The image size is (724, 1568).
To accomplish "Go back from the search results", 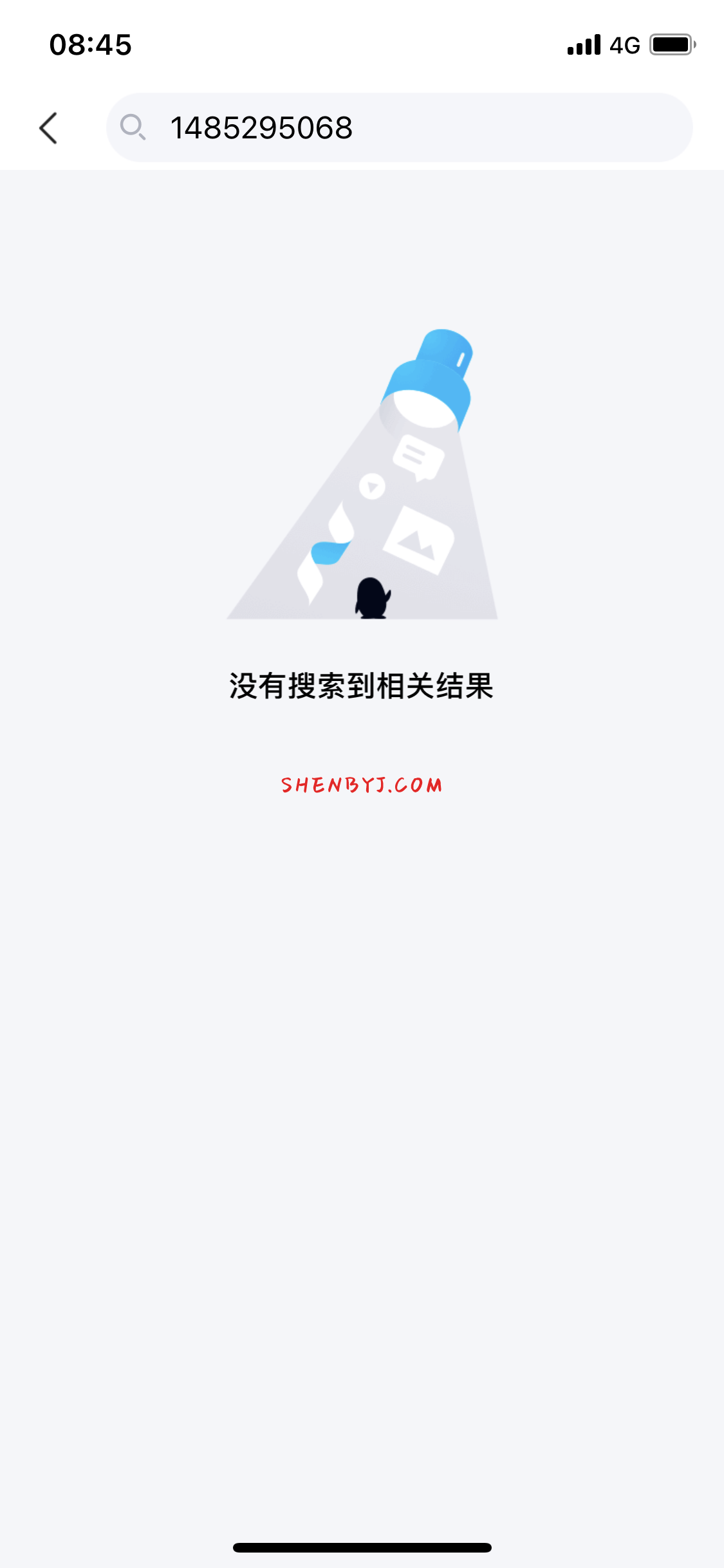I will click(x=49, y=128).
